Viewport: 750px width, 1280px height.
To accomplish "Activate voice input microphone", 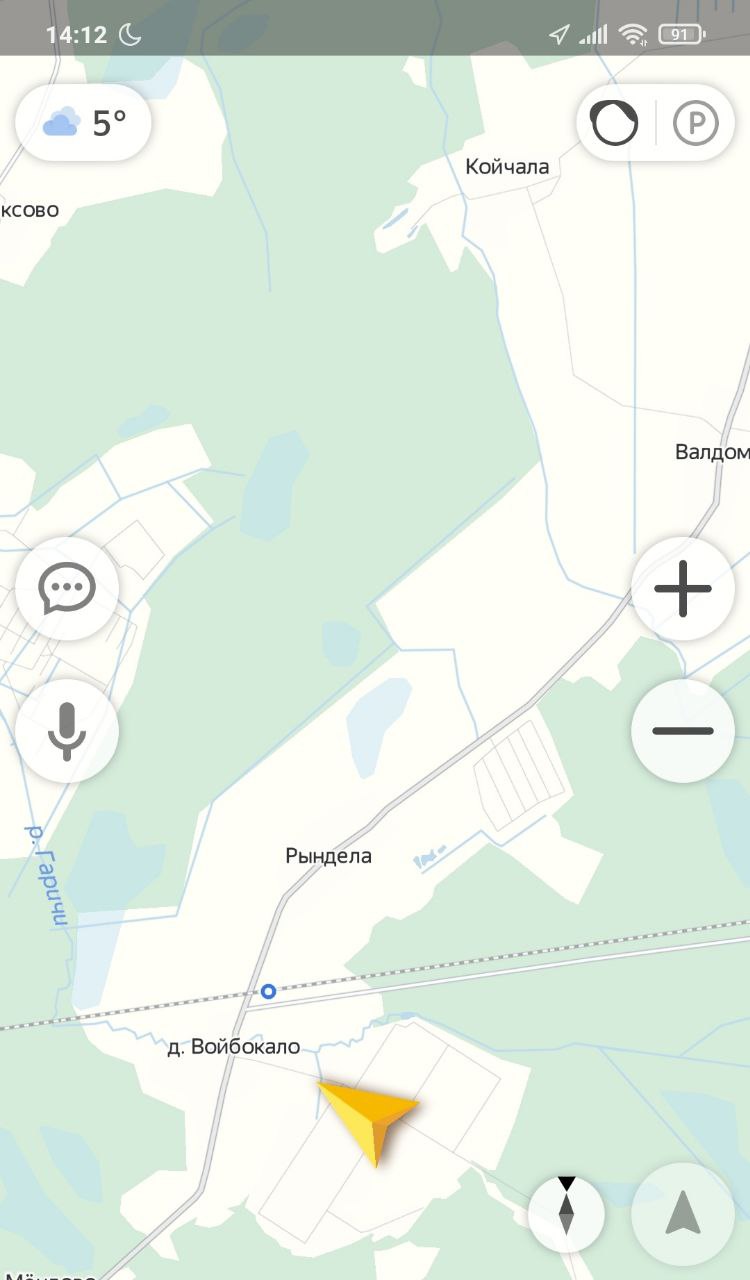I will coord(67,731).
